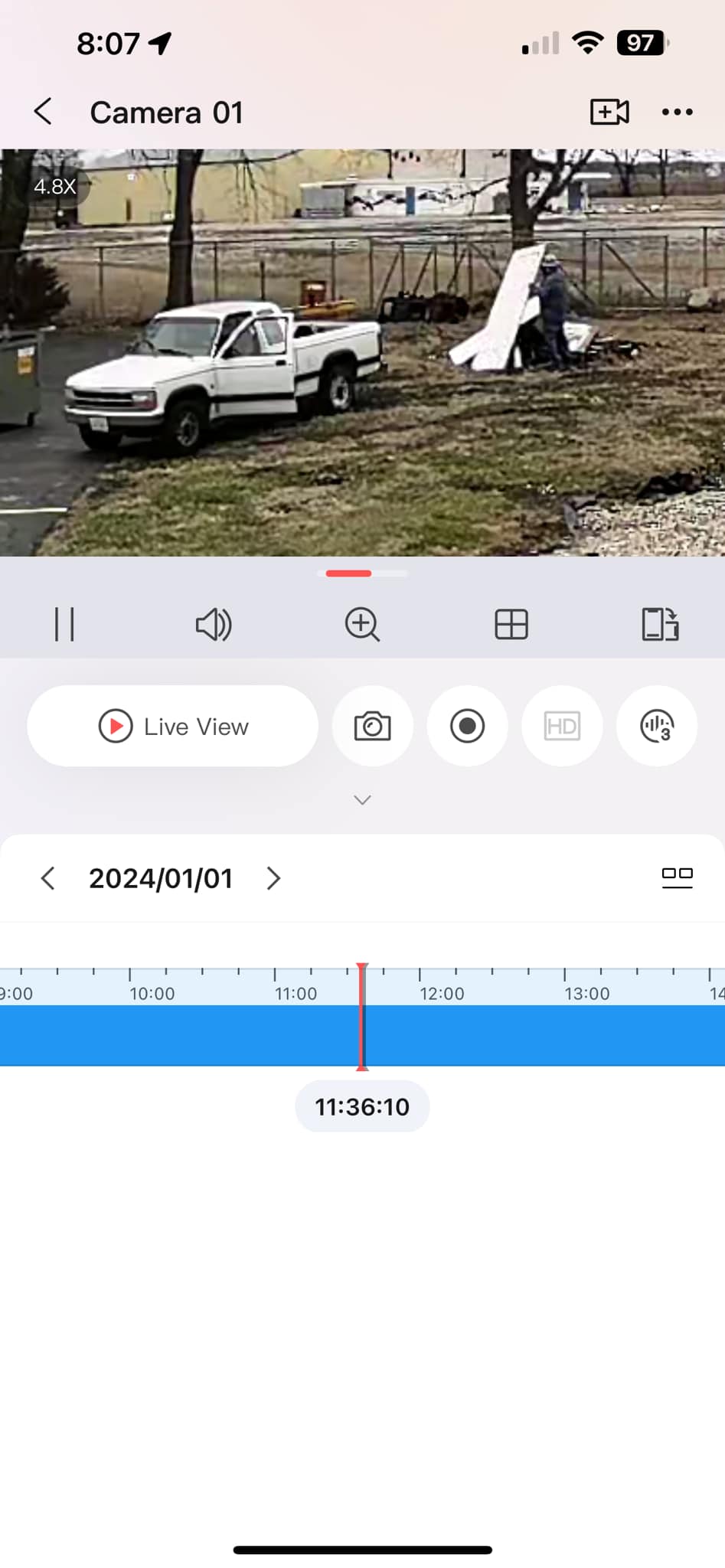Toggle the speaker sound
The image size is (725, 1568).
coord(213,624)
